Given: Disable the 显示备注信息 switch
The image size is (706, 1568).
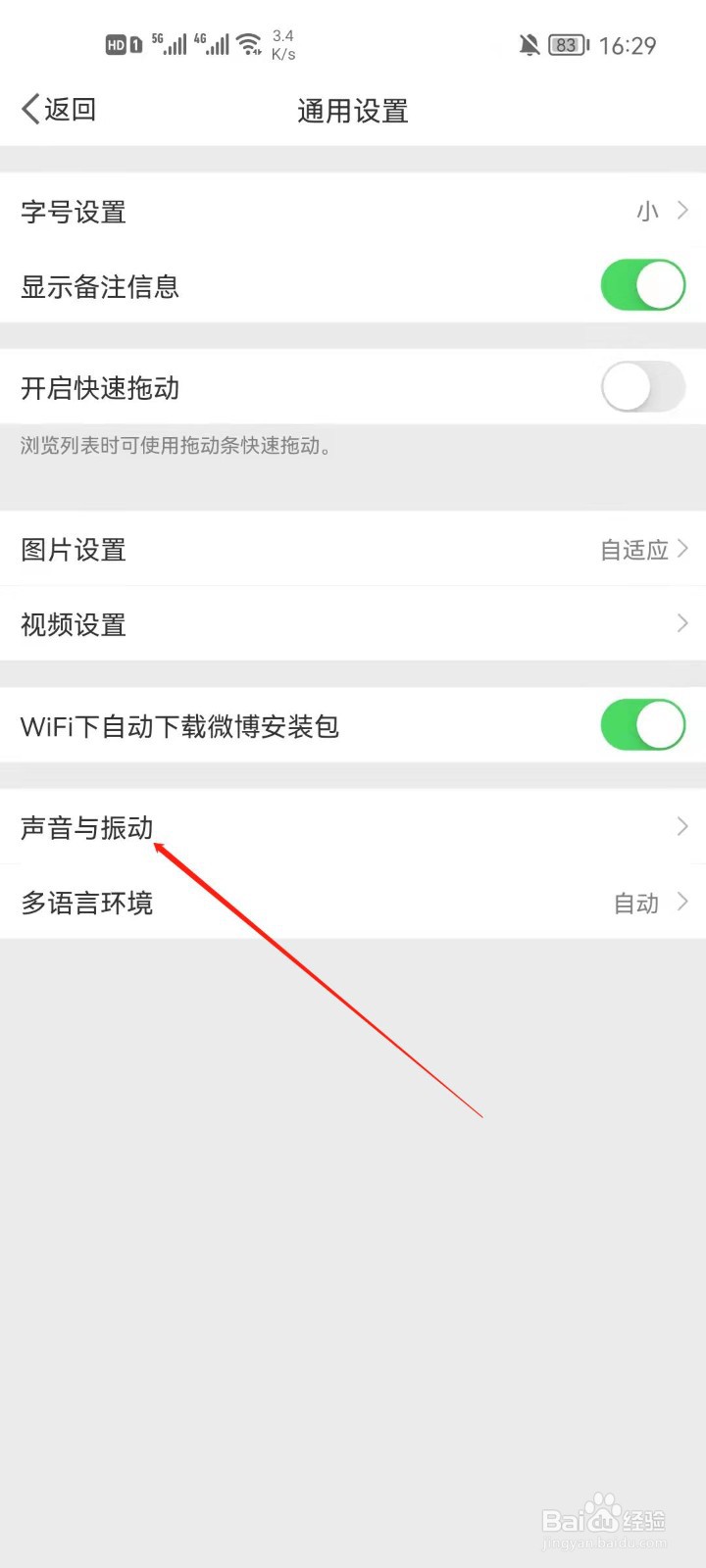Looking at the screenshot, I should click(x=642, y=285).
